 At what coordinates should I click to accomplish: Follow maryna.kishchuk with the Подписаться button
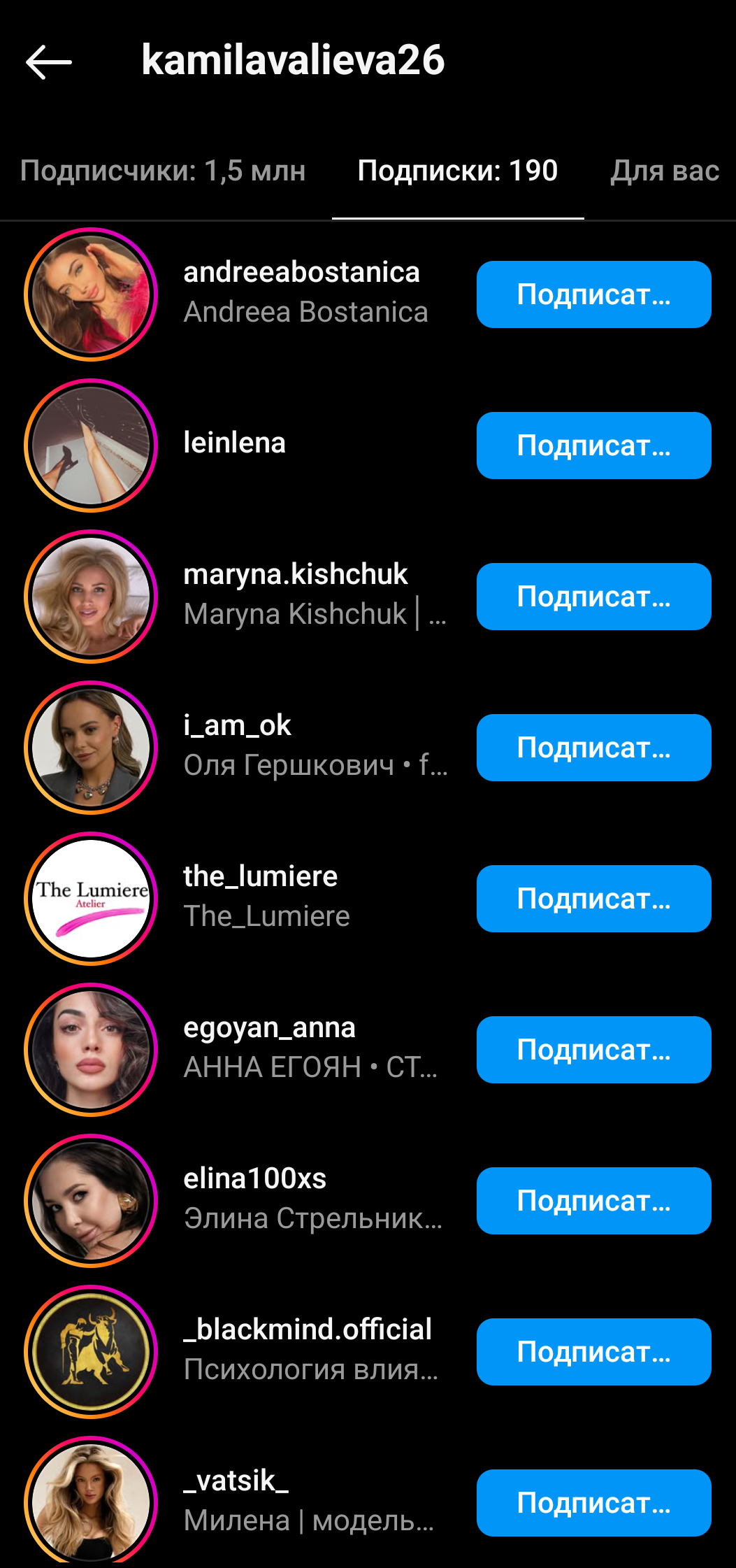point(593,597)
